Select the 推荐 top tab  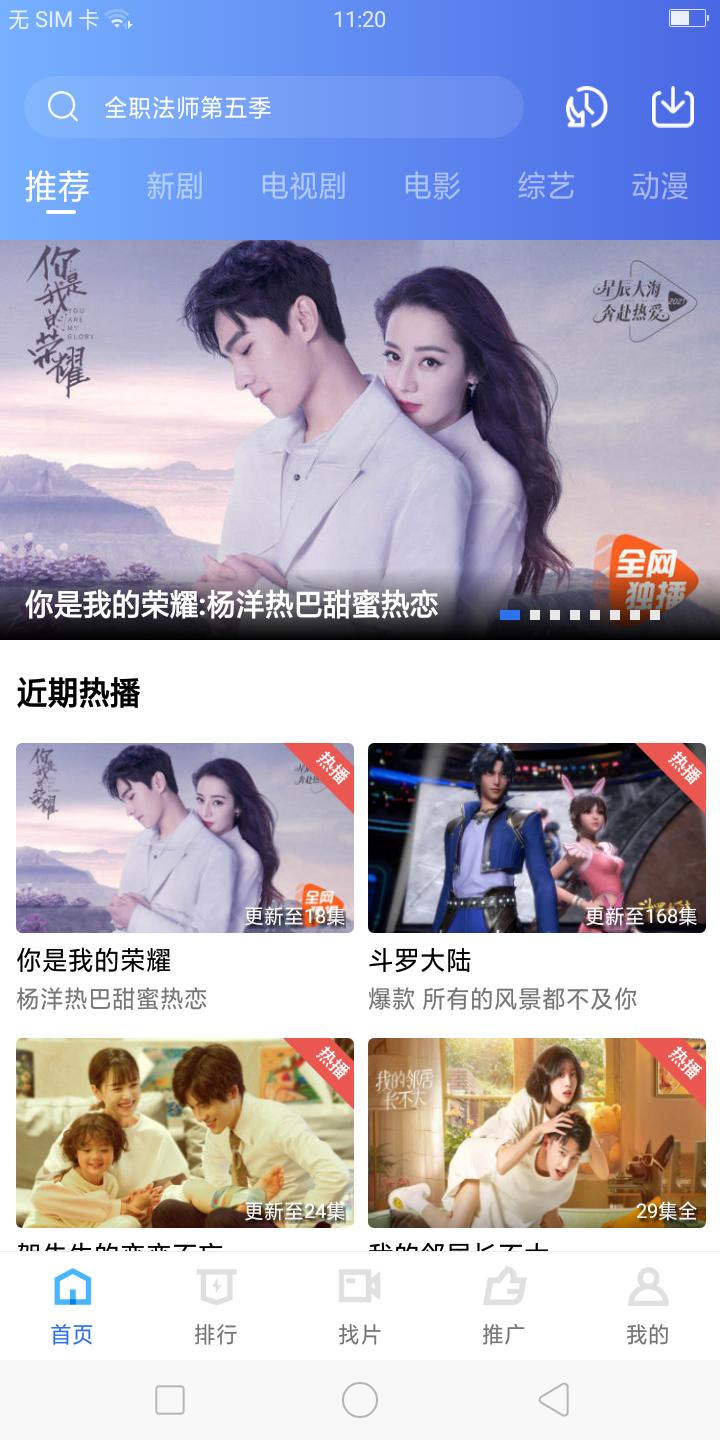(x=57, y=186)
